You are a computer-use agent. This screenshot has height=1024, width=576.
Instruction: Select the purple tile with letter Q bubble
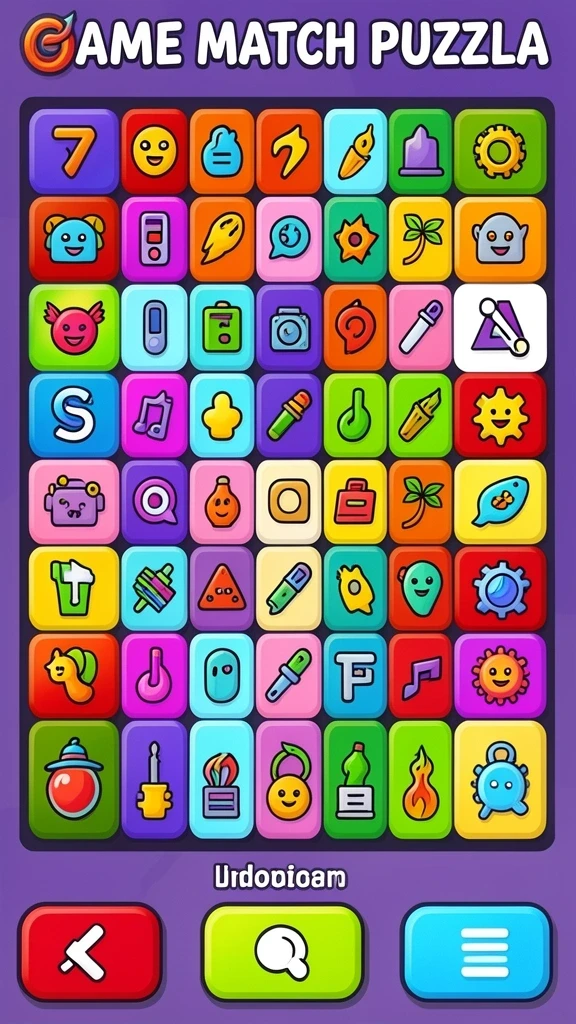pos(154,502)
